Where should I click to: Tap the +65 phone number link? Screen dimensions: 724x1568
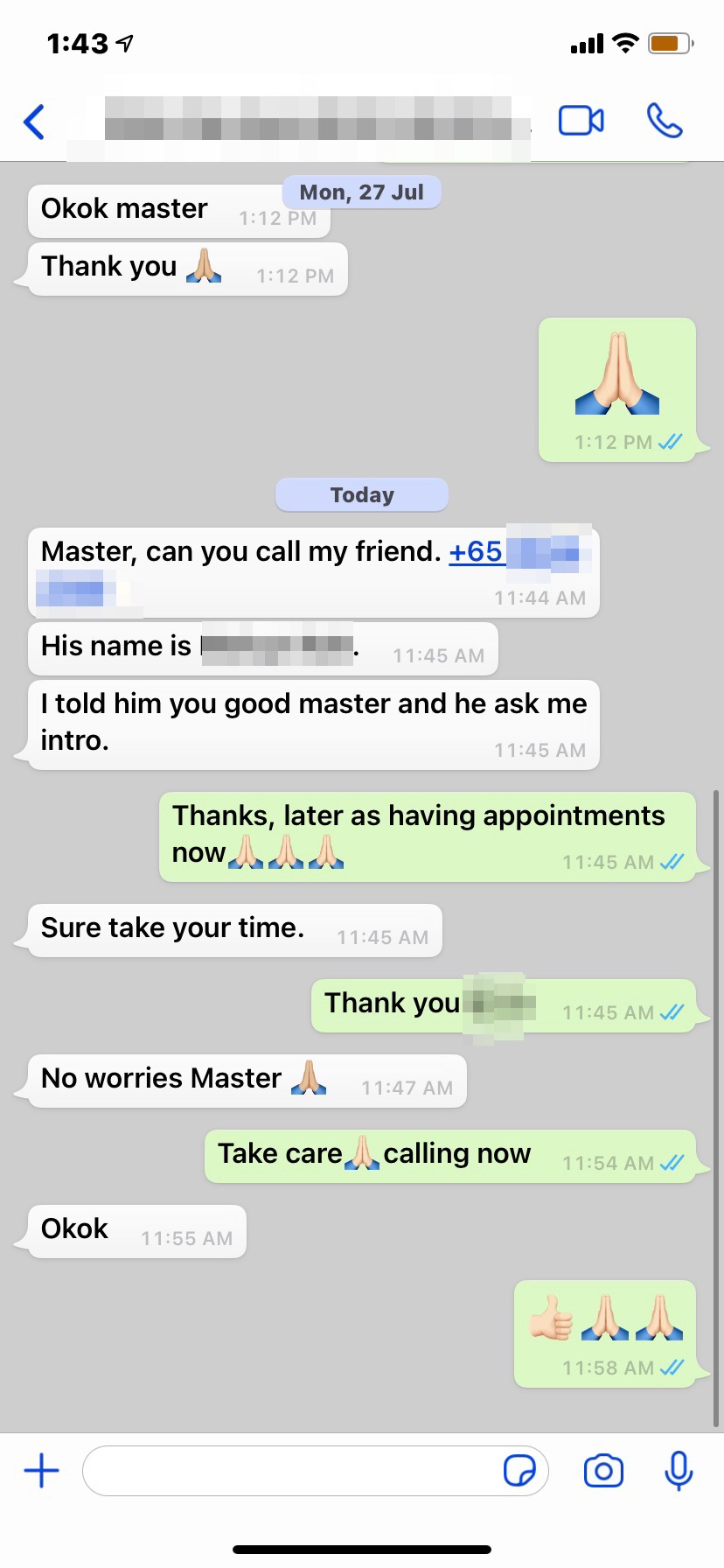476,552
